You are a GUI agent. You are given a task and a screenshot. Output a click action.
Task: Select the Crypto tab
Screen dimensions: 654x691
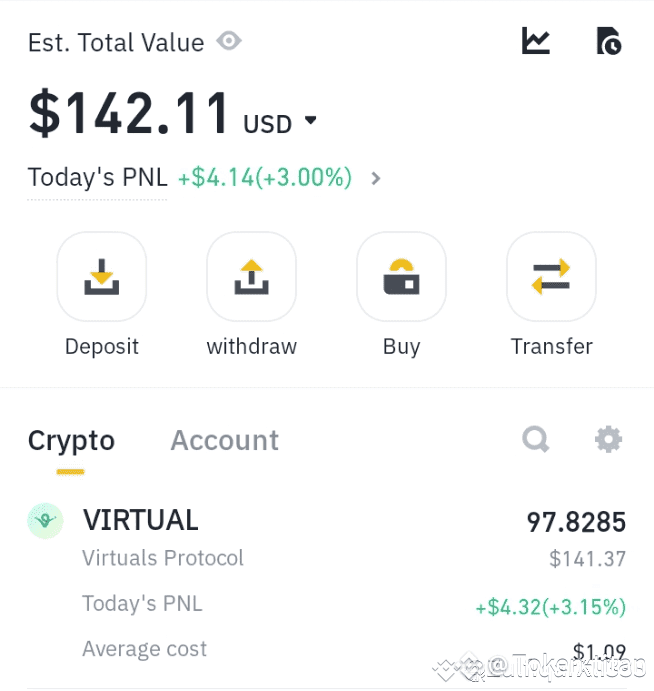coord(71,440)
